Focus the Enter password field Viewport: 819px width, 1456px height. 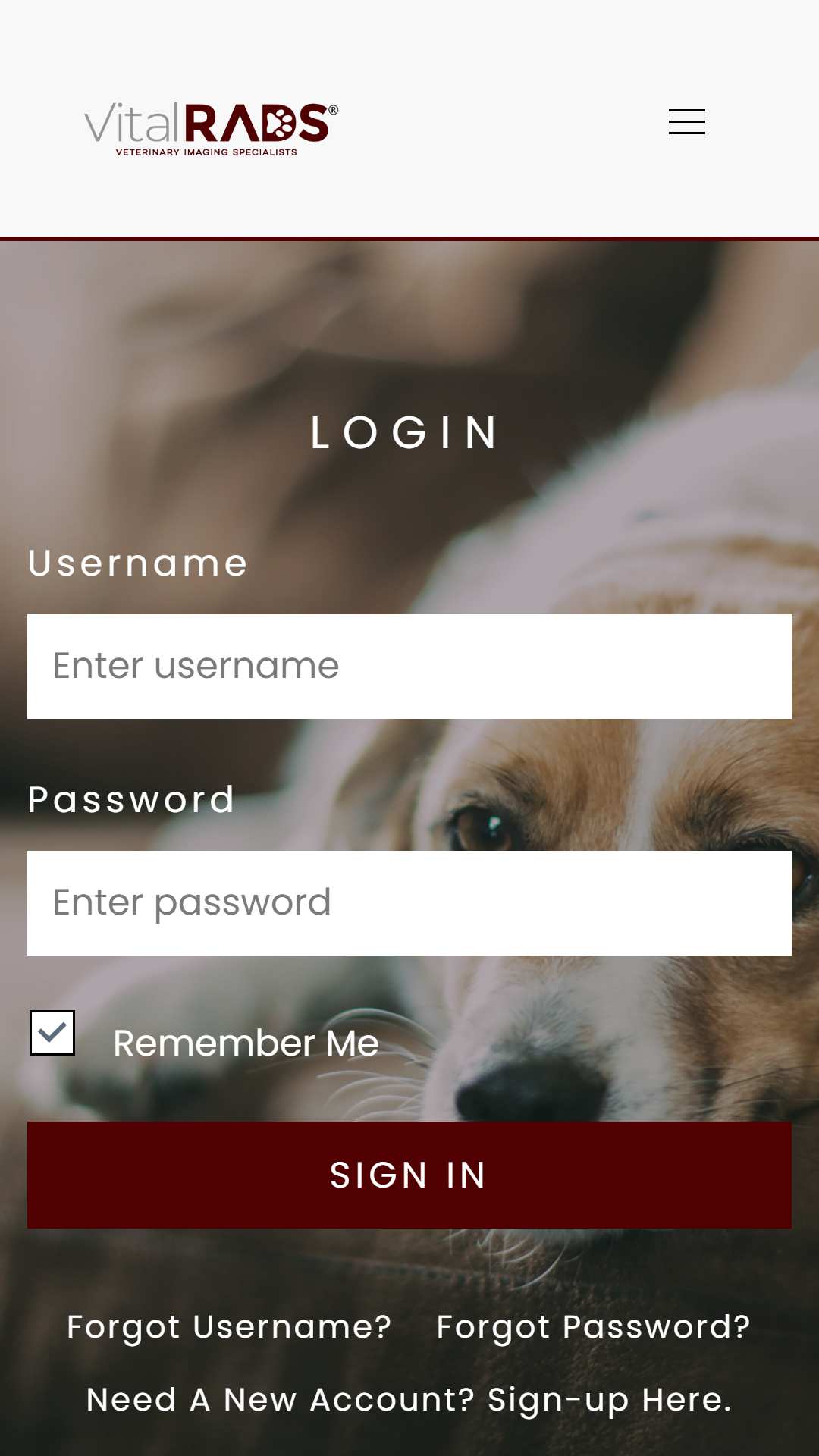pyautogui.click(x=409, y=903)
